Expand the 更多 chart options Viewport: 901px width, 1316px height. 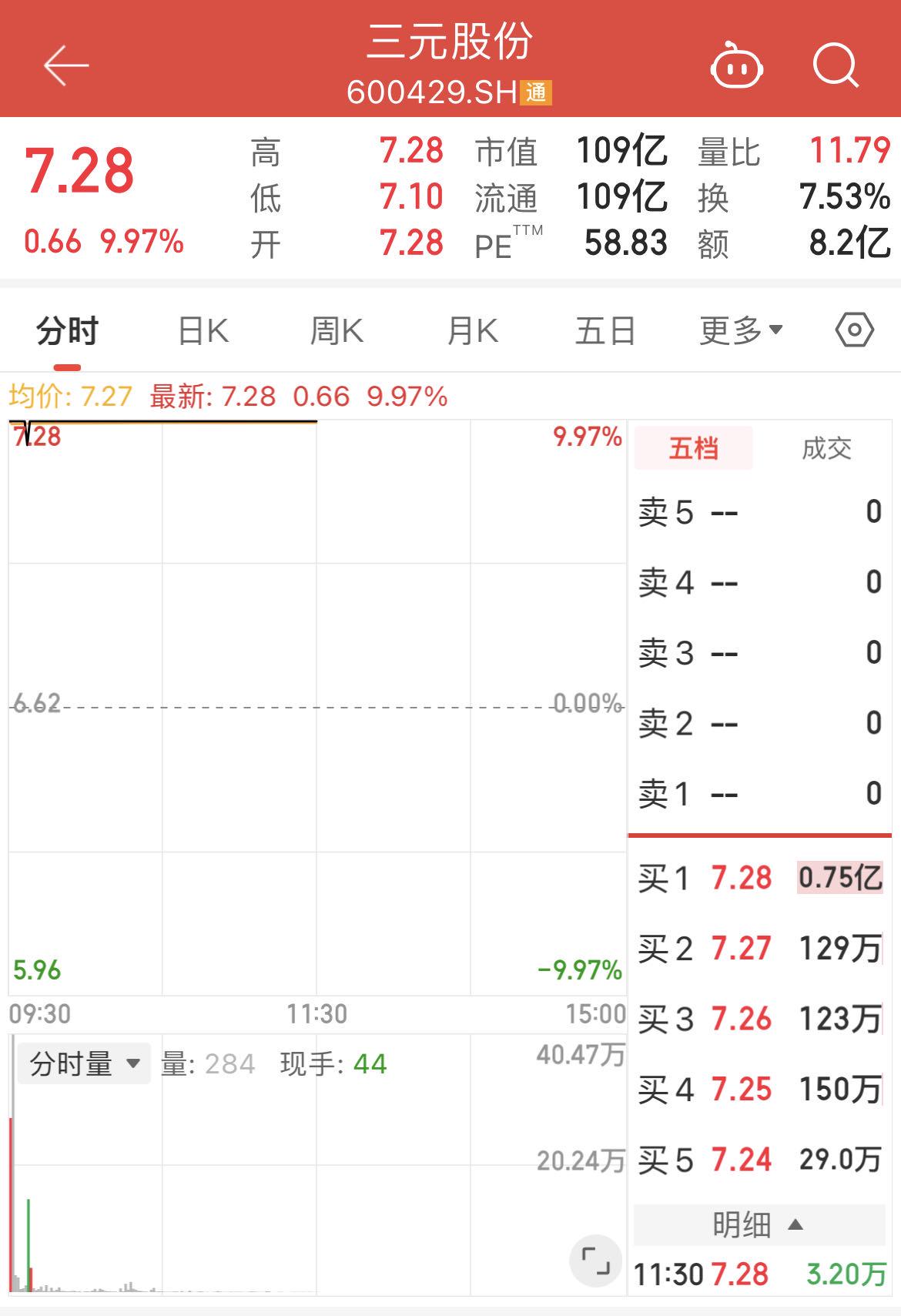(x=741, y=331)
